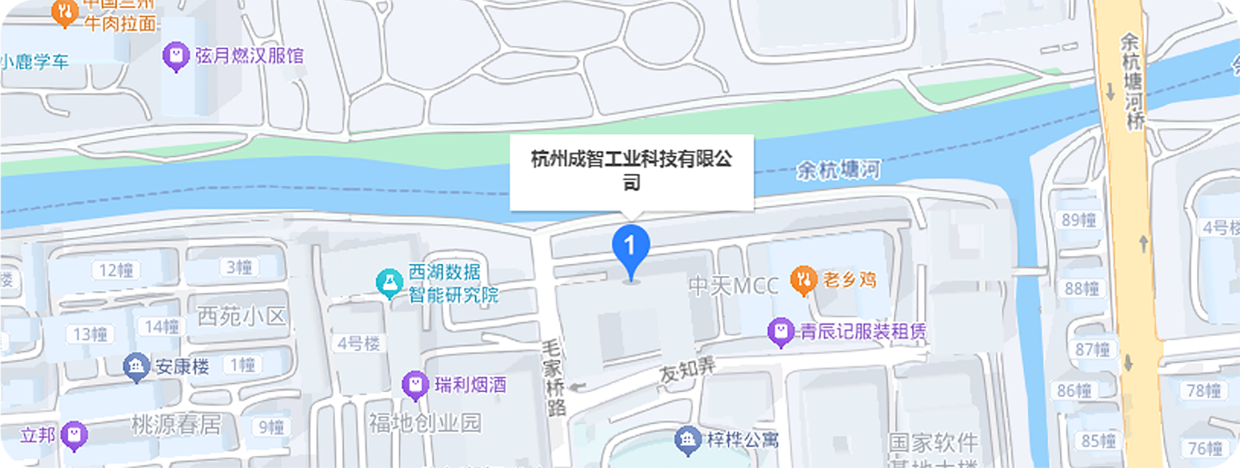Tap the 弦月燃汉服馆 shop marker

[175, 56]
